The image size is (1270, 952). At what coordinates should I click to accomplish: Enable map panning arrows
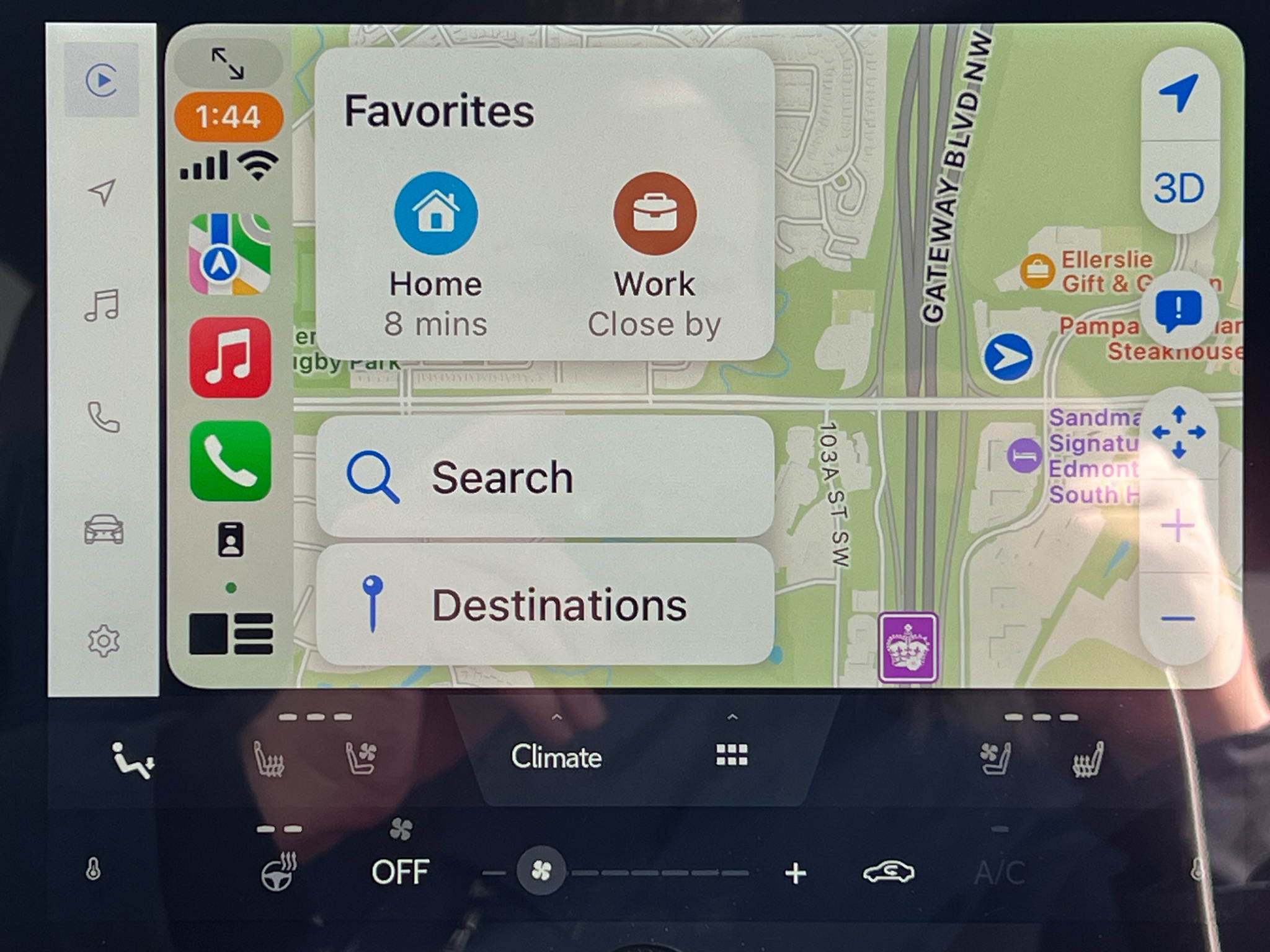[1178, 432]
